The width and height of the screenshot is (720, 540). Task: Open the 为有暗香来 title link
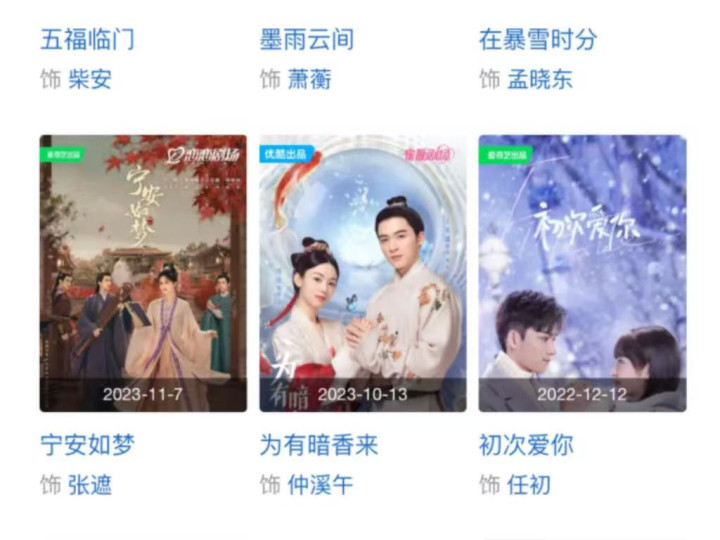click(319, 445)
